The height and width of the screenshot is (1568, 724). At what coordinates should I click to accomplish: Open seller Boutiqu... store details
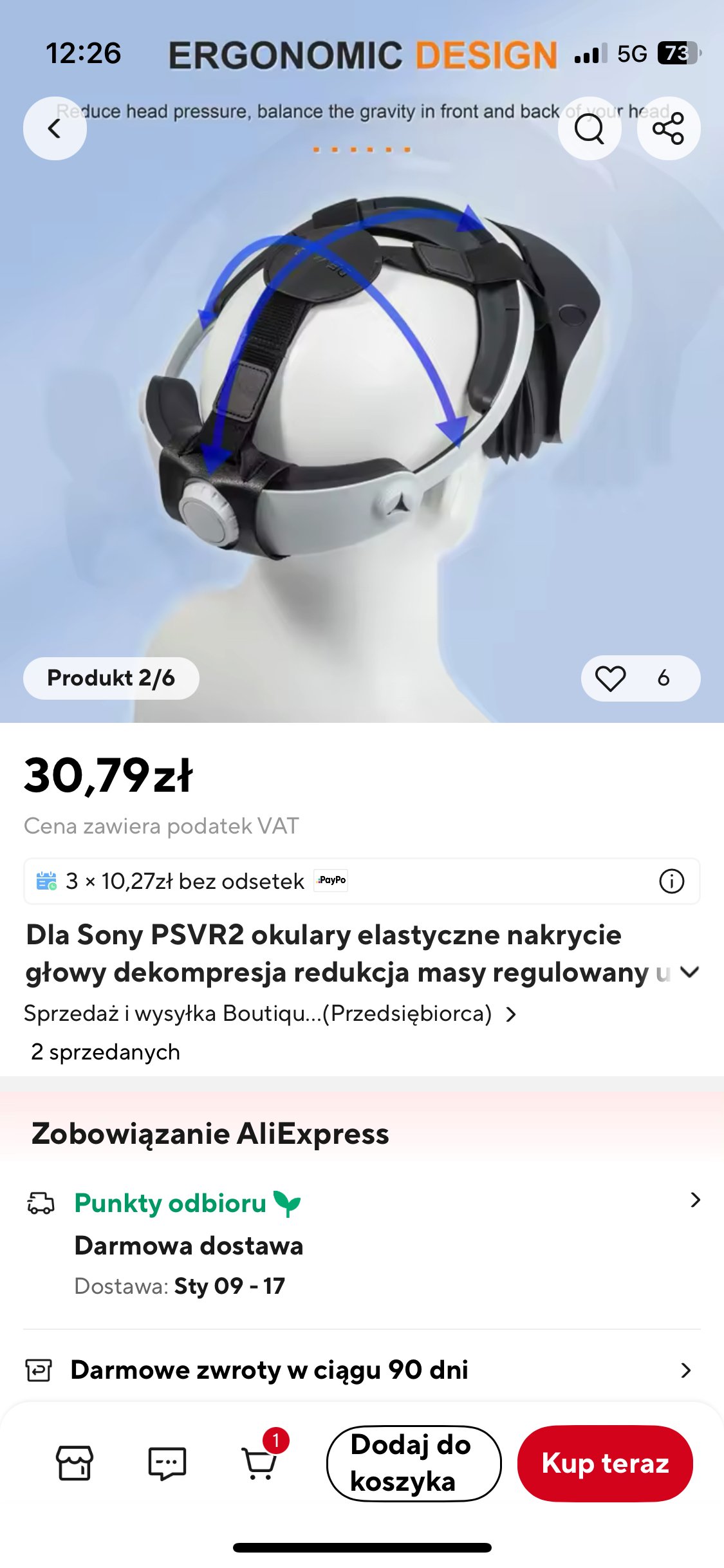click(270, 1014)
